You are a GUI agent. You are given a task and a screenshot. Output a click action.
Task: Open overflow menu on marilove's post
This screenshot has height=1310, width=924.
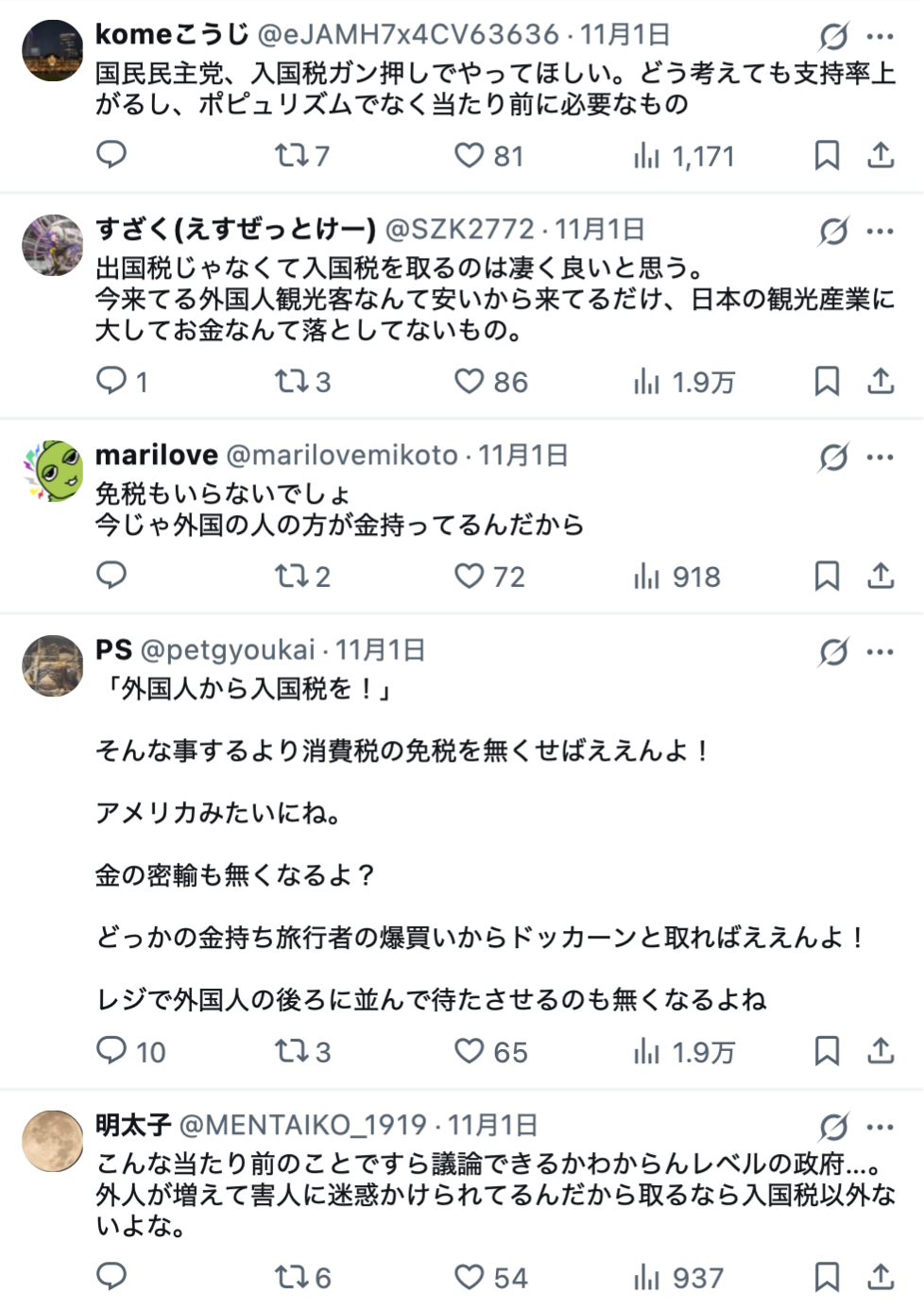click(880, 457)
